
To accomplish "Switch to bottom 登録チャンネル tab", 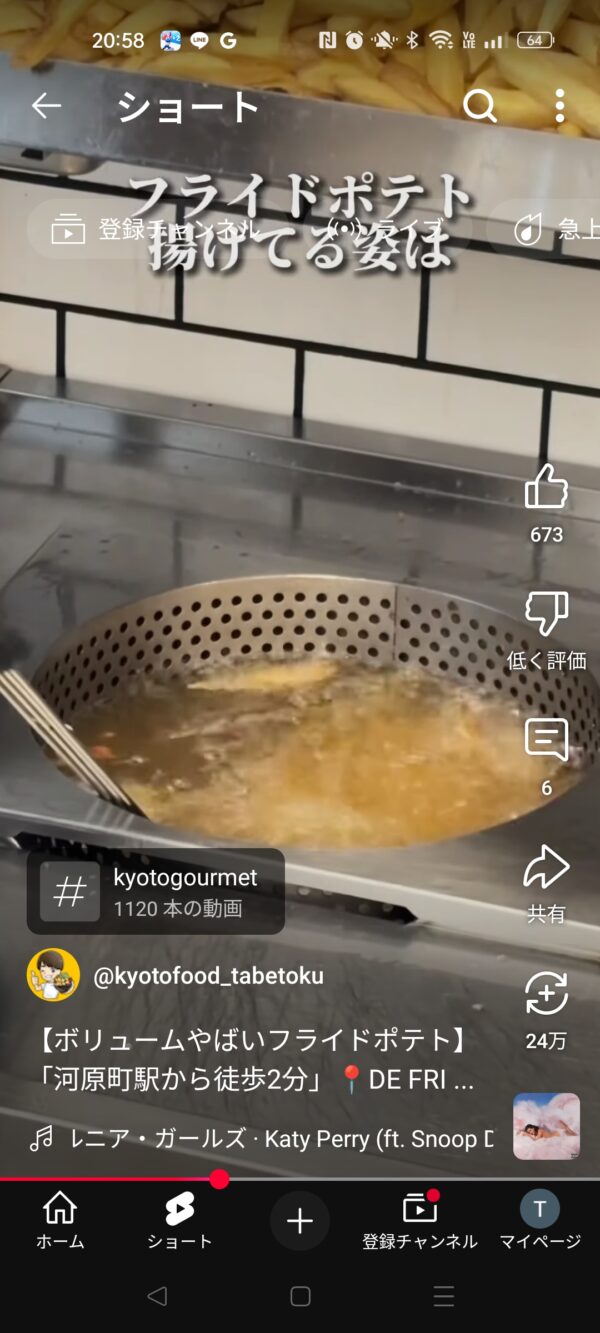I will tap(420, 1221).
